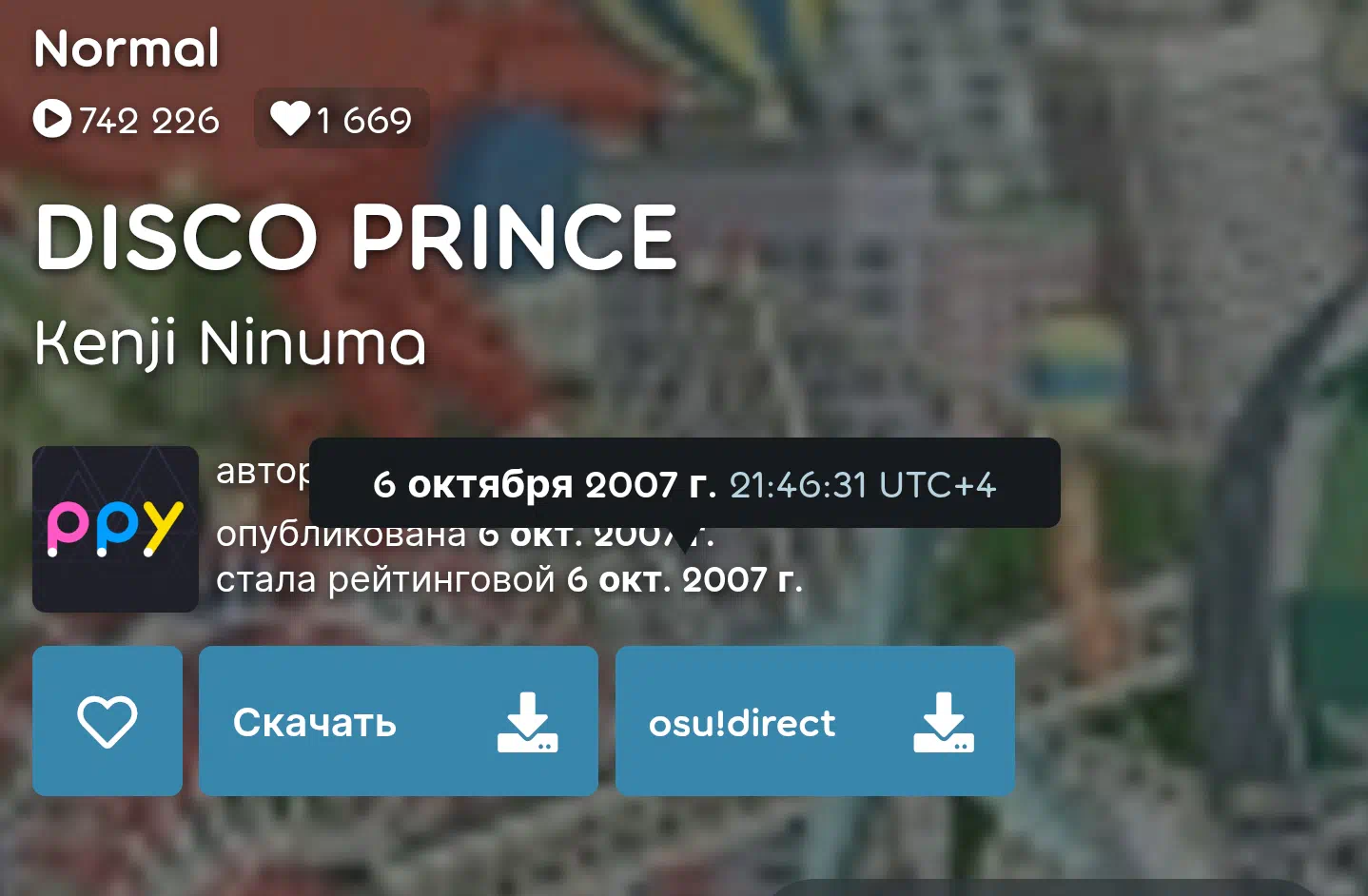The width and height of the screenshot is (1368, 896).
Task: Download via osu!direct
Action: point(814,721)
